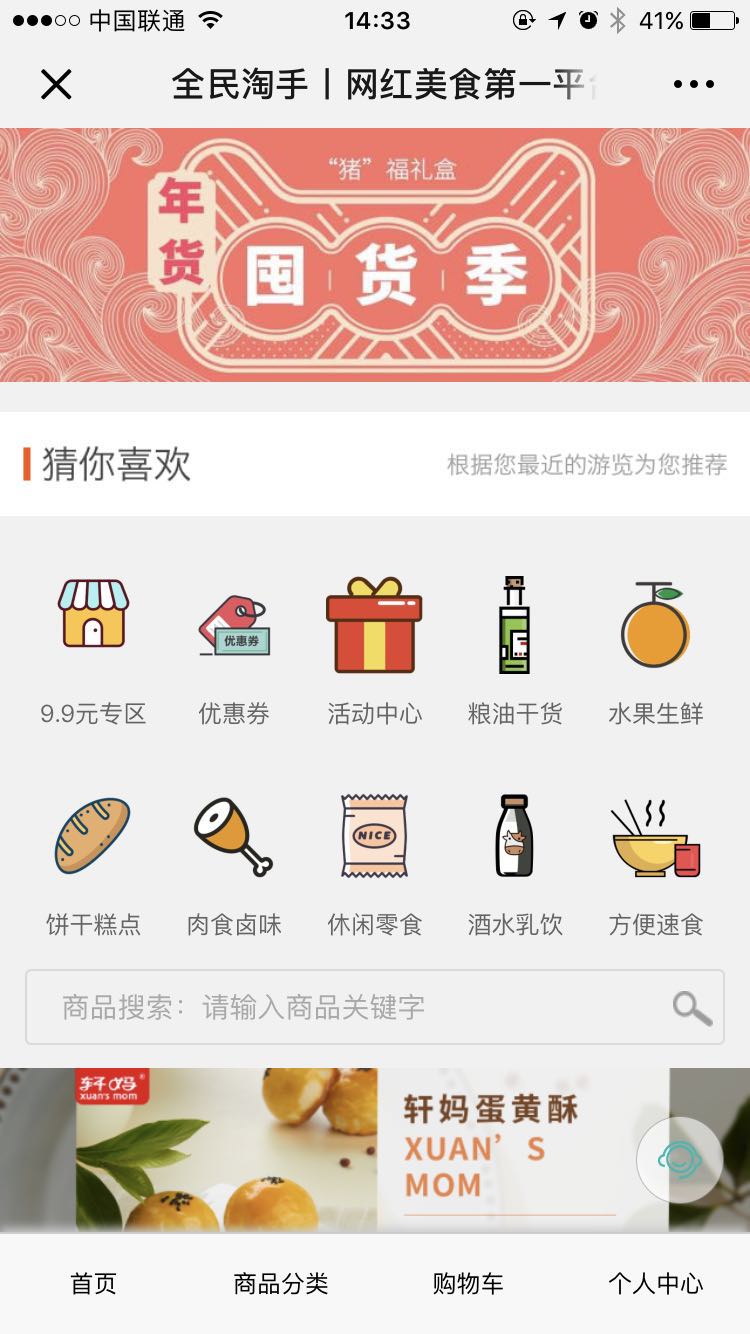Tap the search magnifier icon
Viewport: 750px width, 1334px height.
(x=691, y=1007)
